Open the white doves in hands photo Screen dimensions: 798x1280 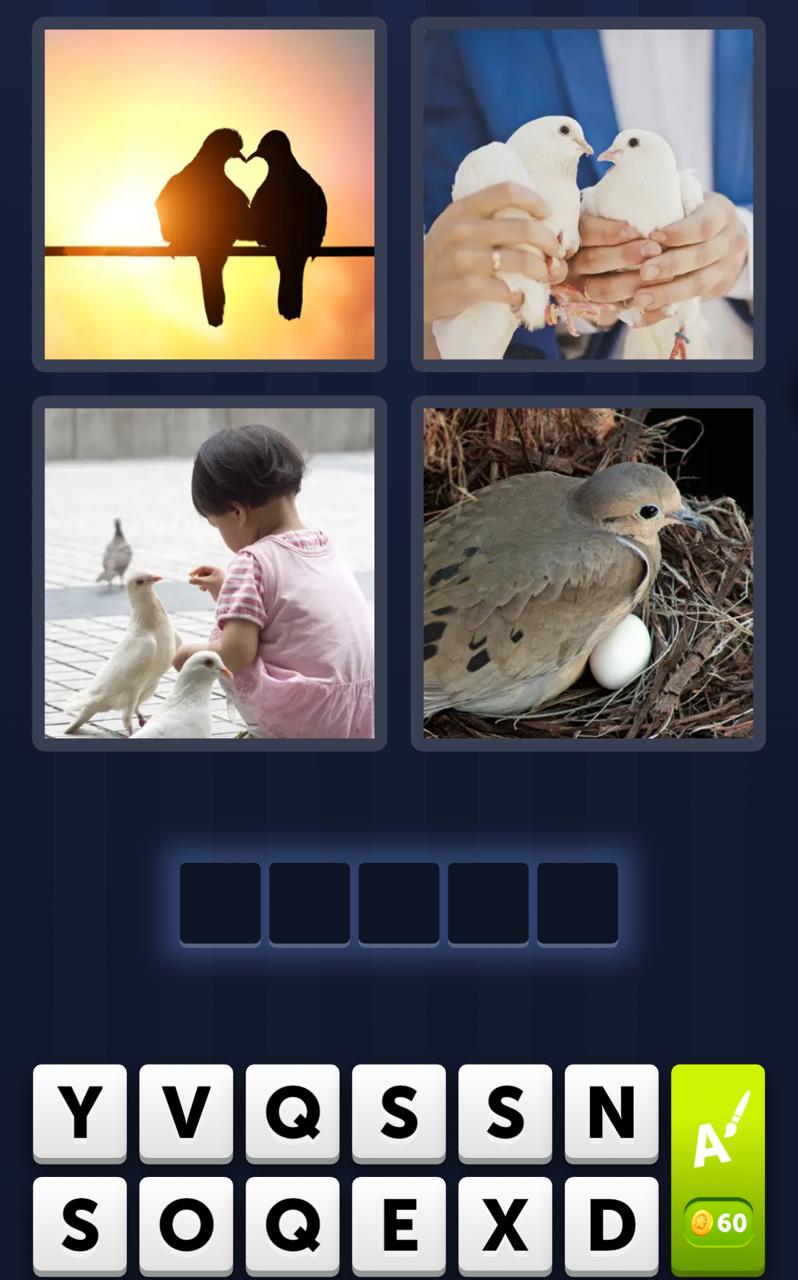[x=586, y=193]
